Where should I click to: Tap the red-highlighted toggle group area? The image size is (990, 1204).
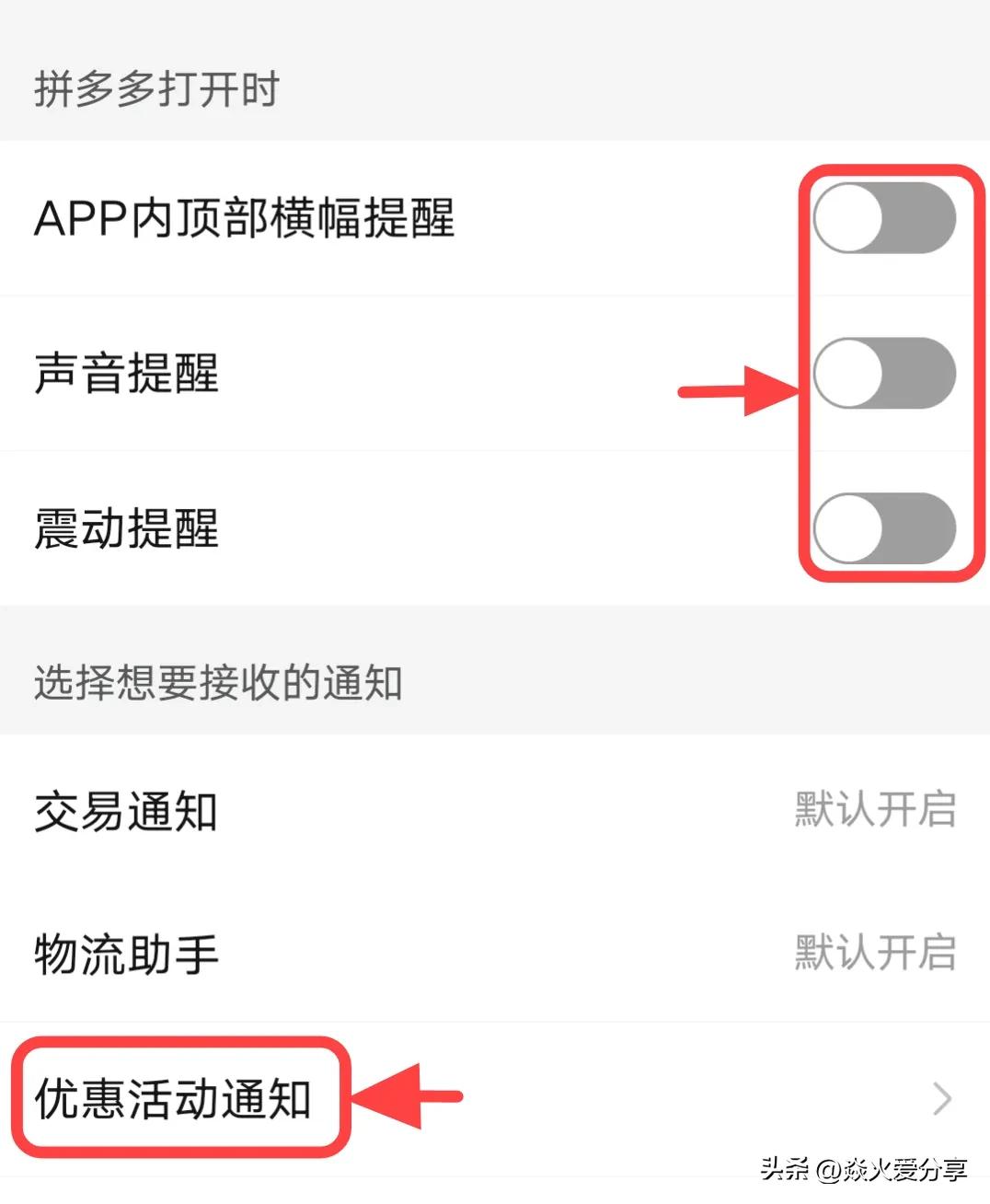[888, 373]
